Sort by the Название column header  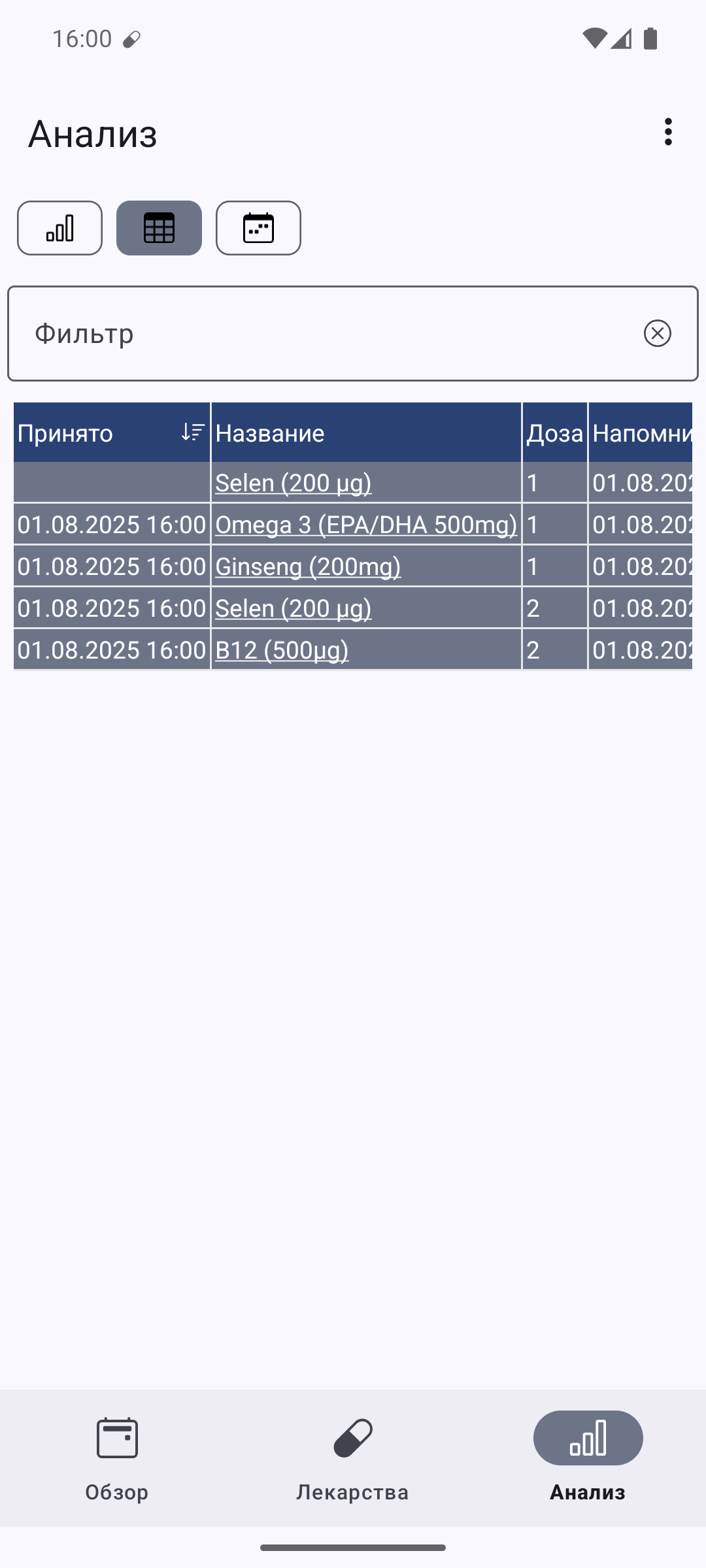click(x=366, y=433)
